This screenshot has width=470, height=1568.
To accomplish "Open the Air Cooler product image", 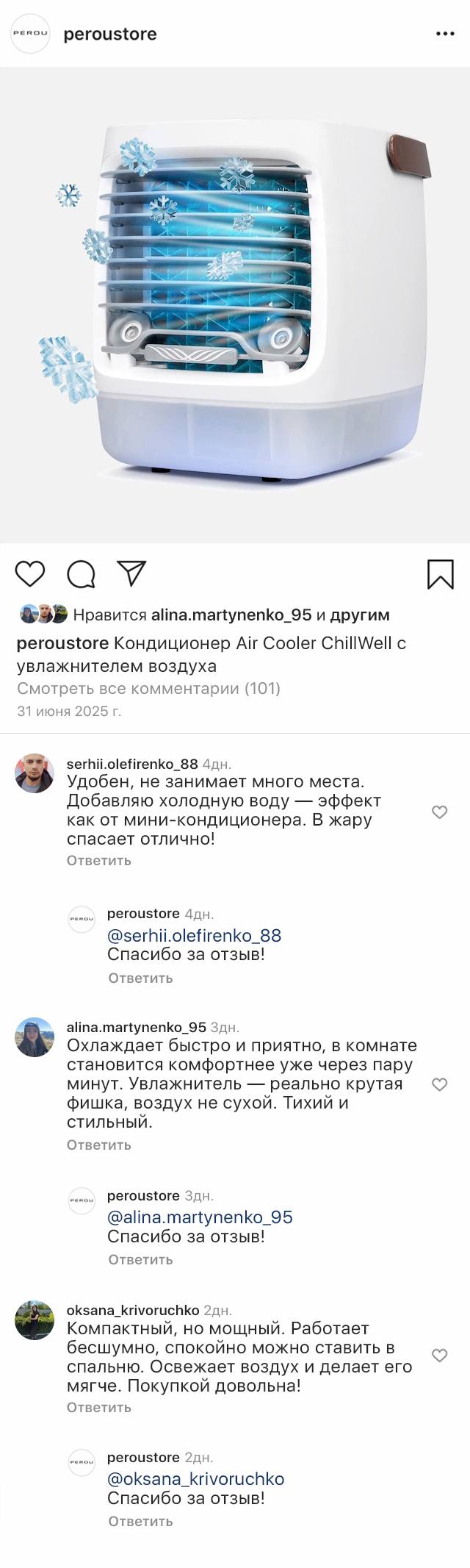I will [x=235, y=305].
